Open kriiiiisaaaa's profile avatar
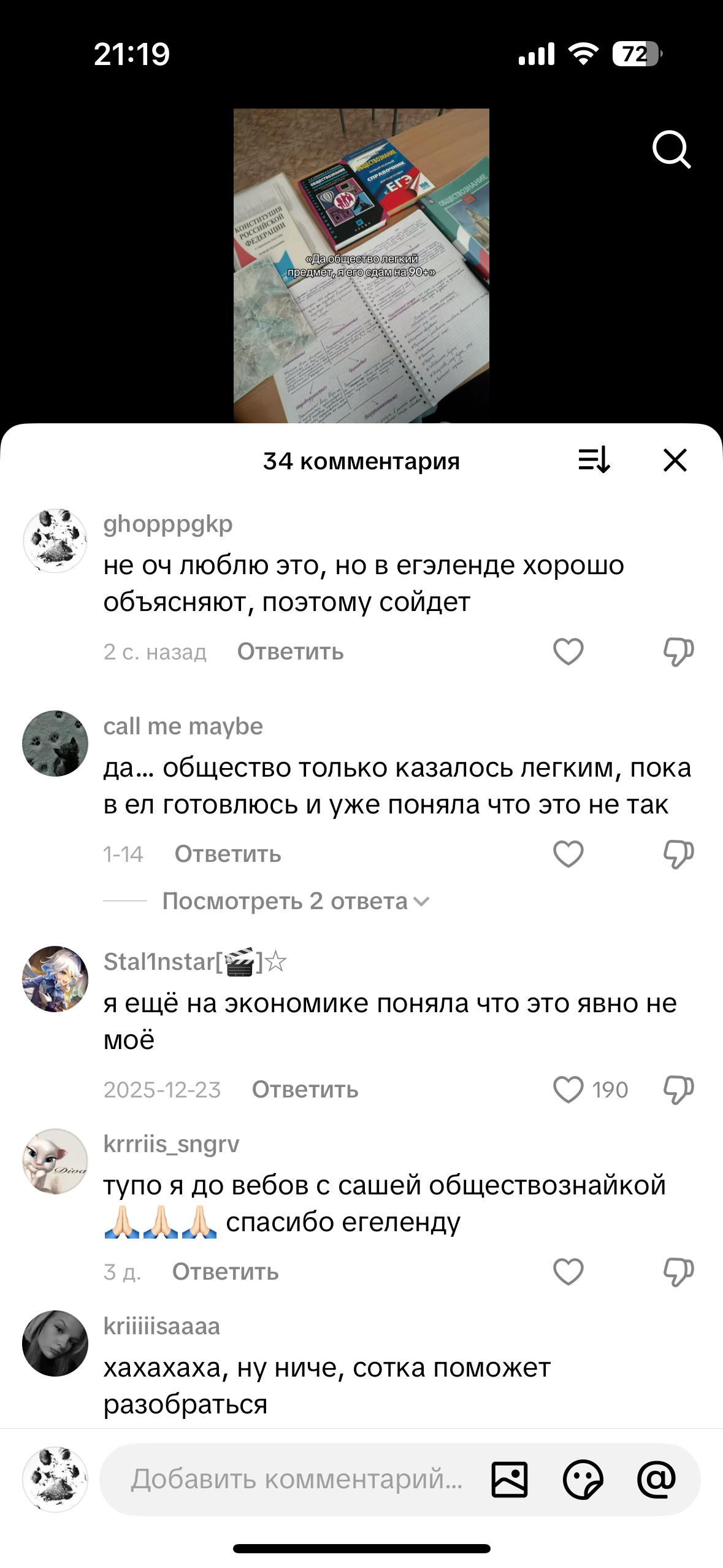723x1568 pixels. click(55, 1343)
